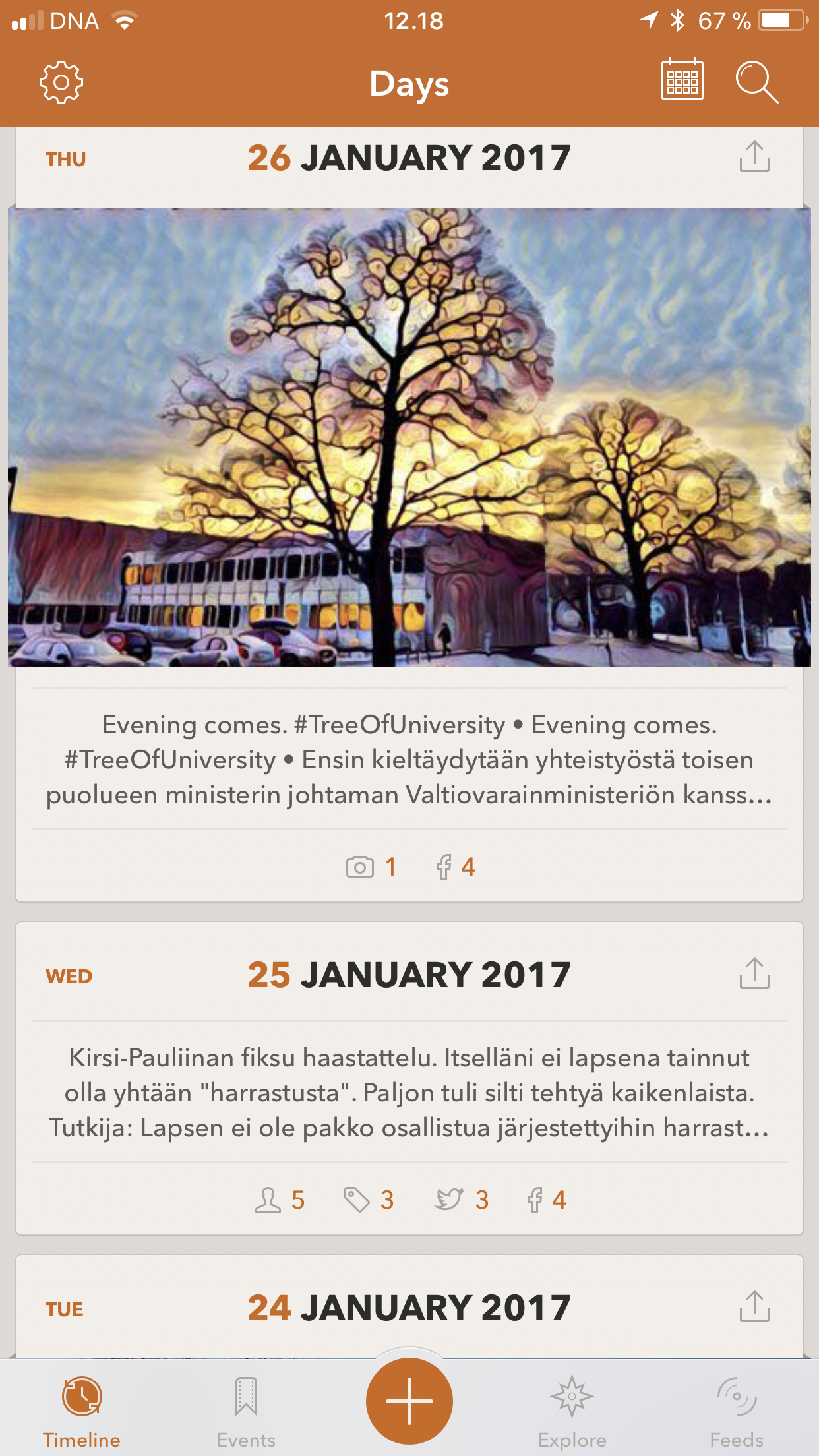Open the Kirsi-Pauliinan entry for 25 January
819x1456 pixels.
coord(409,1093)
